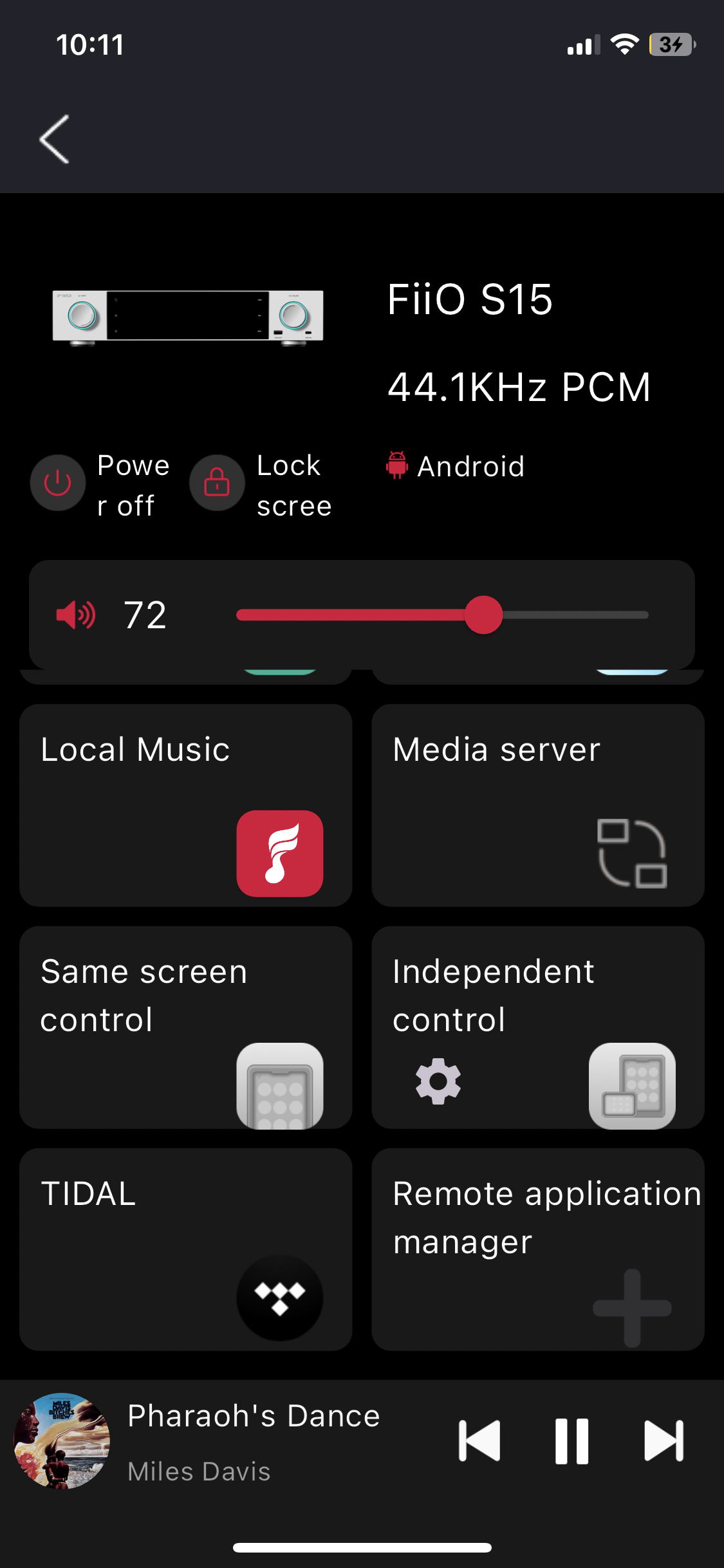Mute the volume speaker icon
The height and width of the screenshot is (1568, 724).
tap(76, 615)
